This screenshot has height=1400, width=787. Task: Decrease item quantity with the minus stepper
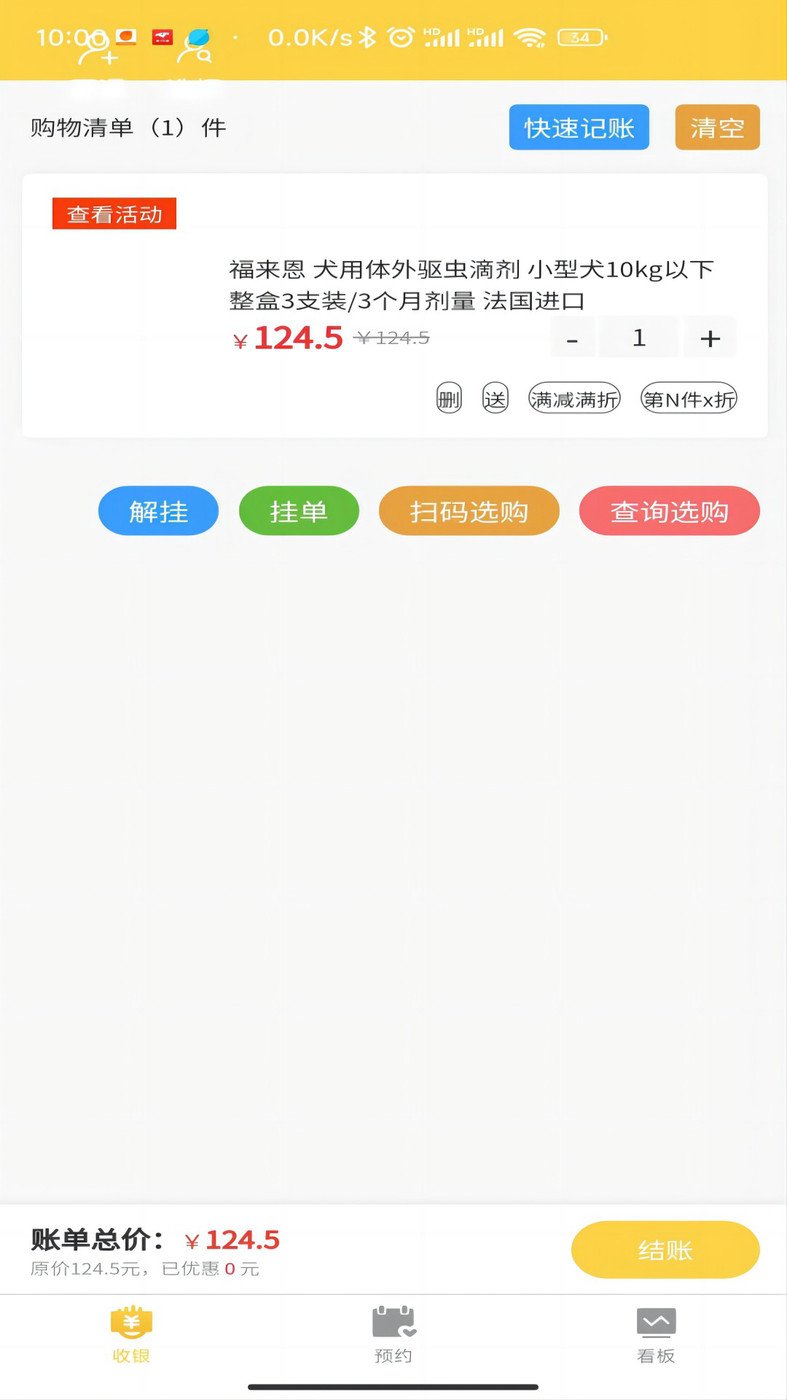pyautogui.click(x=572, y=338)
